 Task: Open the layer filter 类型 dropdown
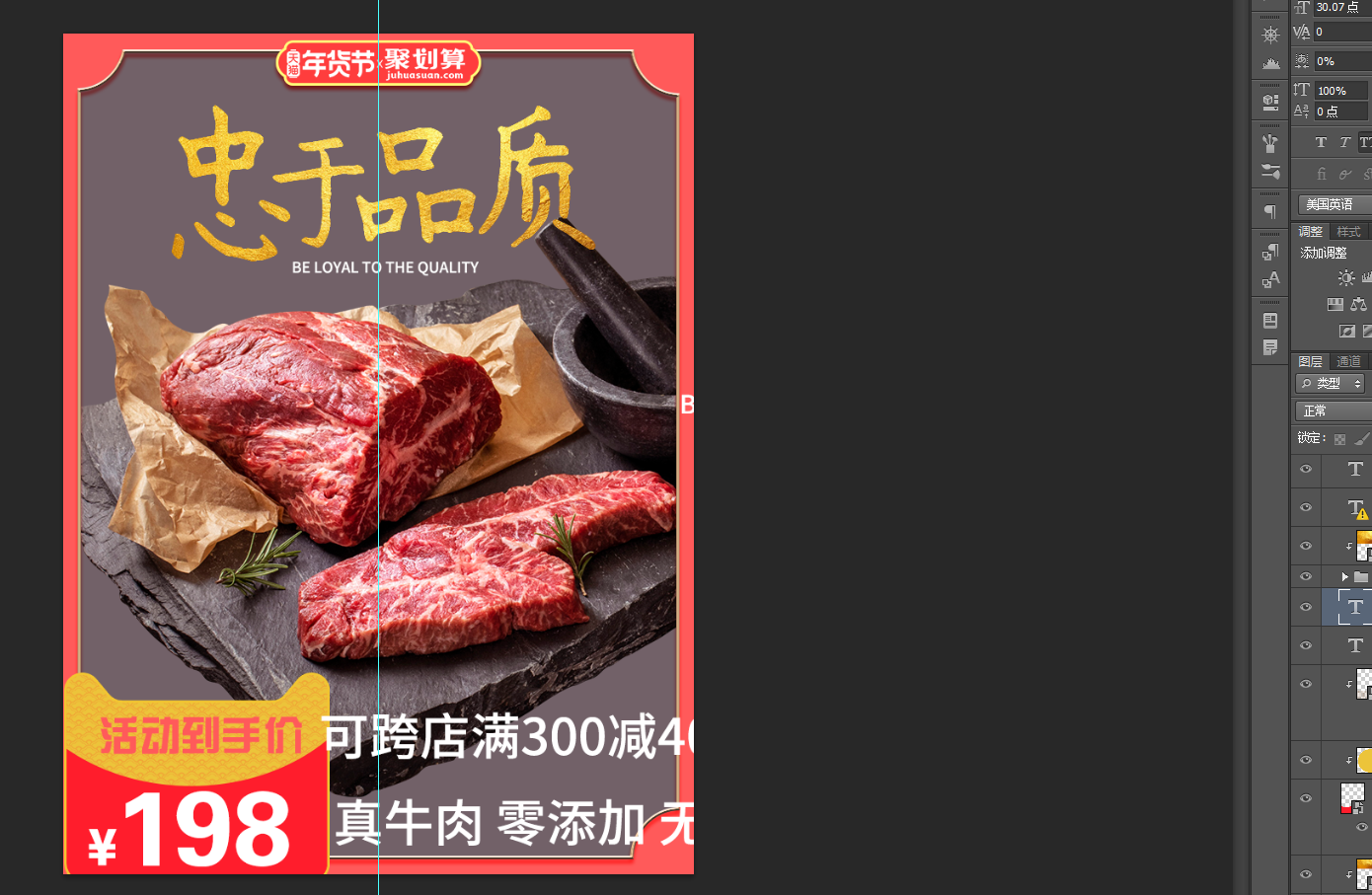point(1331,383)
